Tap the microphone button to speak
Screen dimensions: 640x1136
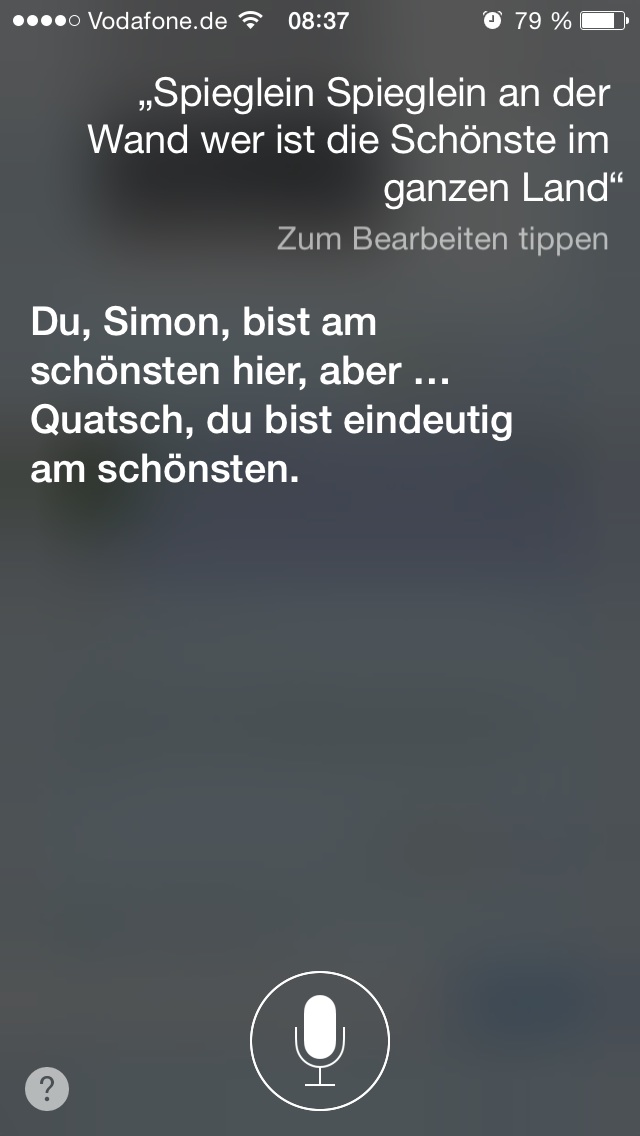tap(320, 1040)
